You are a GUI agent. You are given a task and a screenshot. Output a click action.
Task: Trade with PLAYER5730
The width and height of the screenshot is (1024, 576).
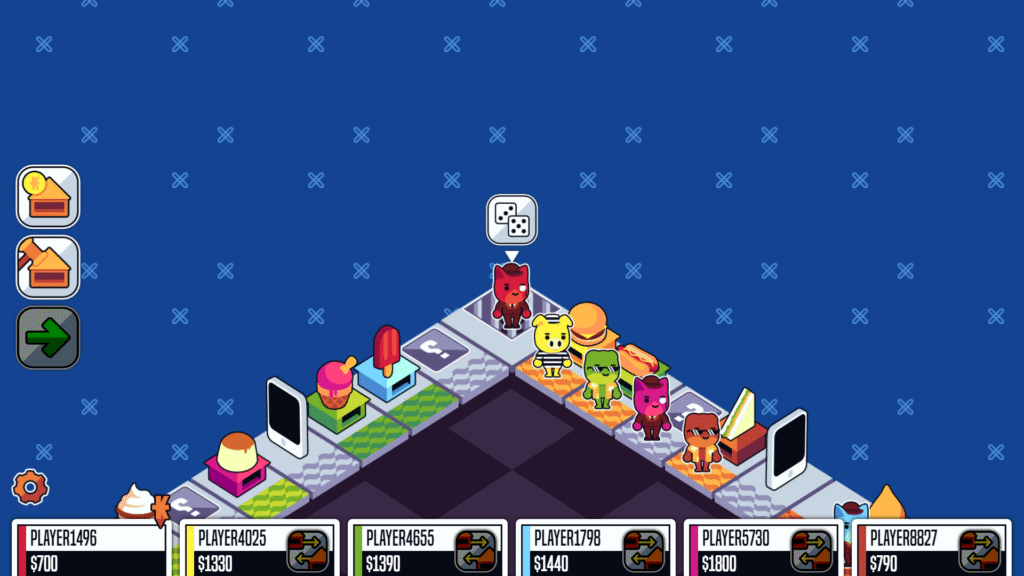pos(812,550)
